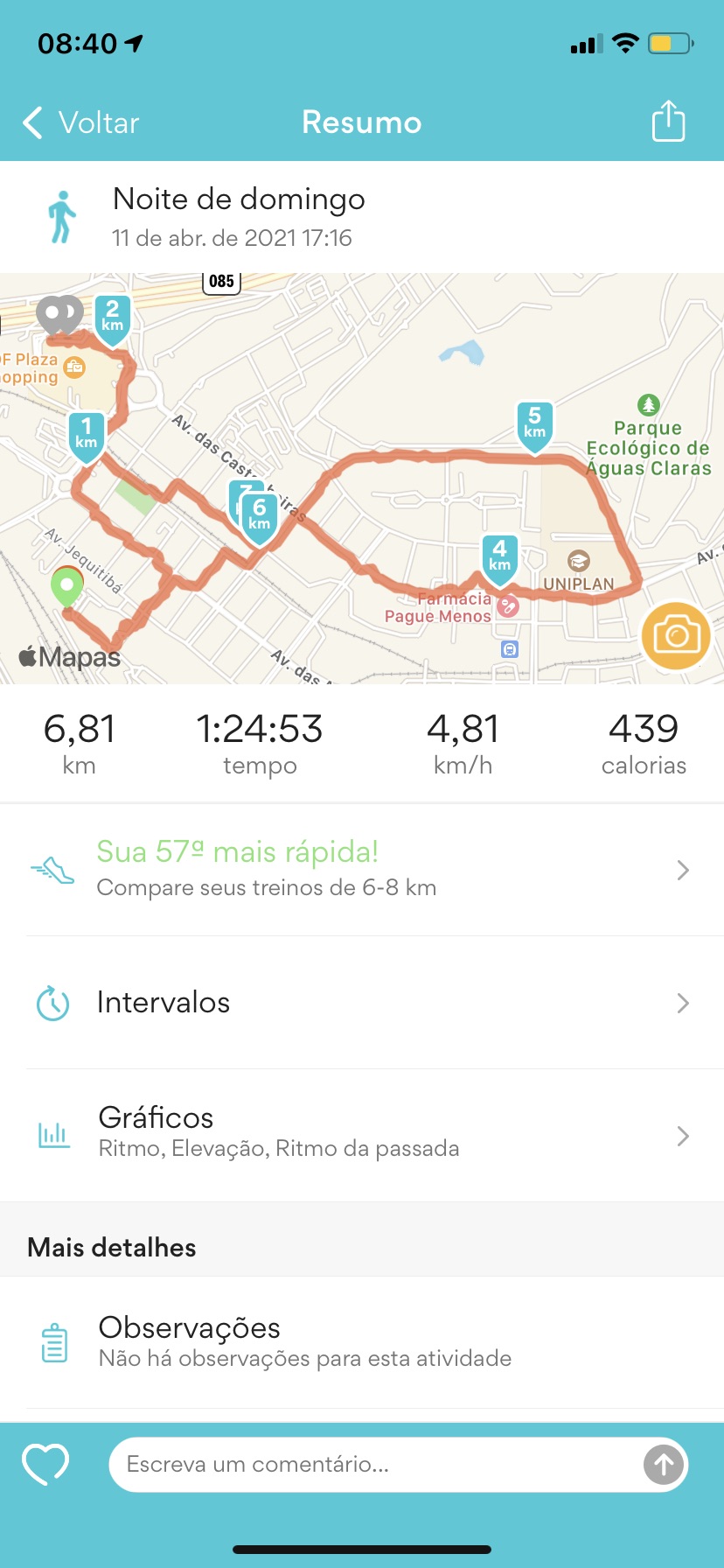Compare your 6-8 km workouts

[x=362, y=870]
